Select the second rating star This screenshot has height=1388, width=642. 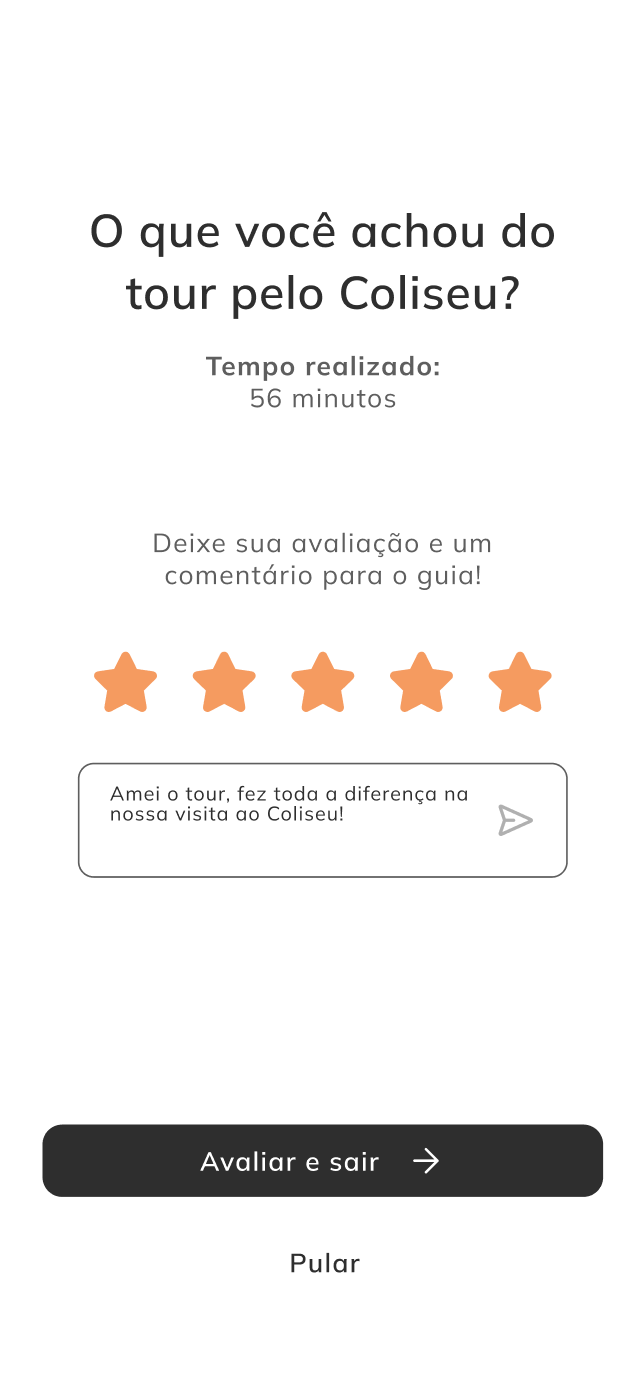[224, 683]
